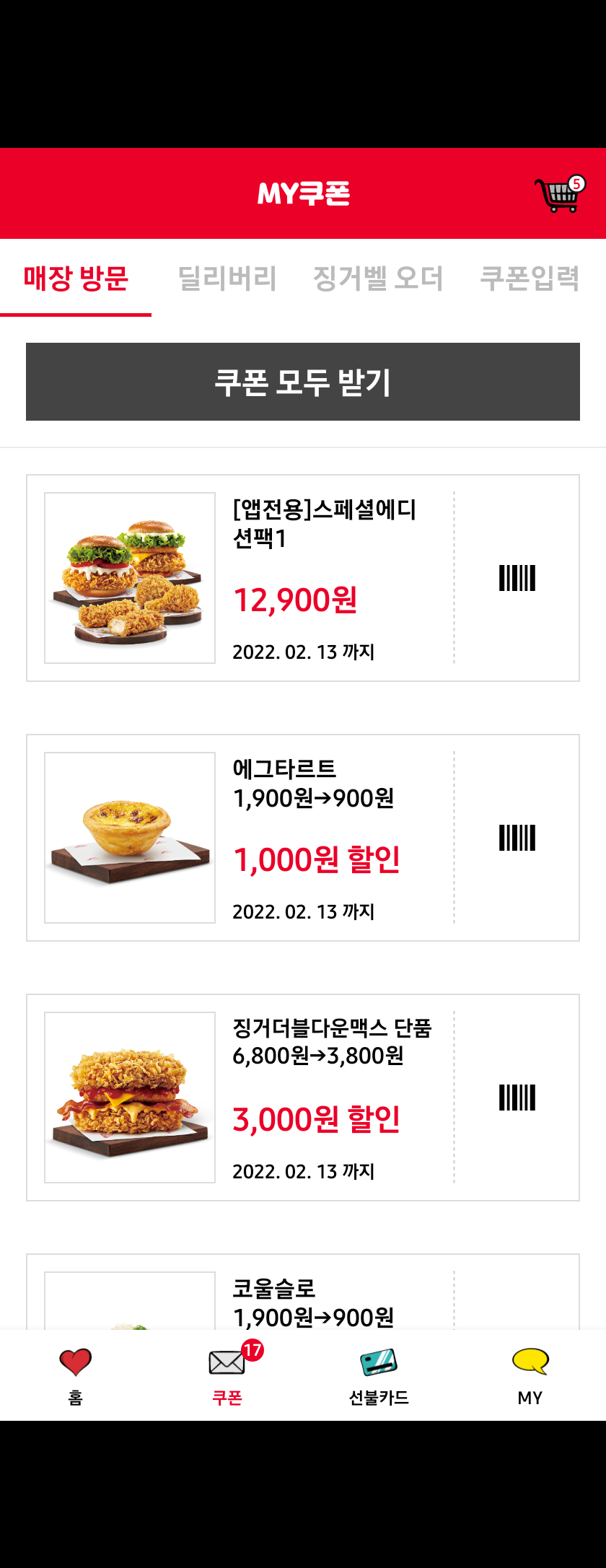Select the 매장 방문 tab
Image resolution: width=606 pixels, height=1568 pixels.
click(x=76, y=279)
